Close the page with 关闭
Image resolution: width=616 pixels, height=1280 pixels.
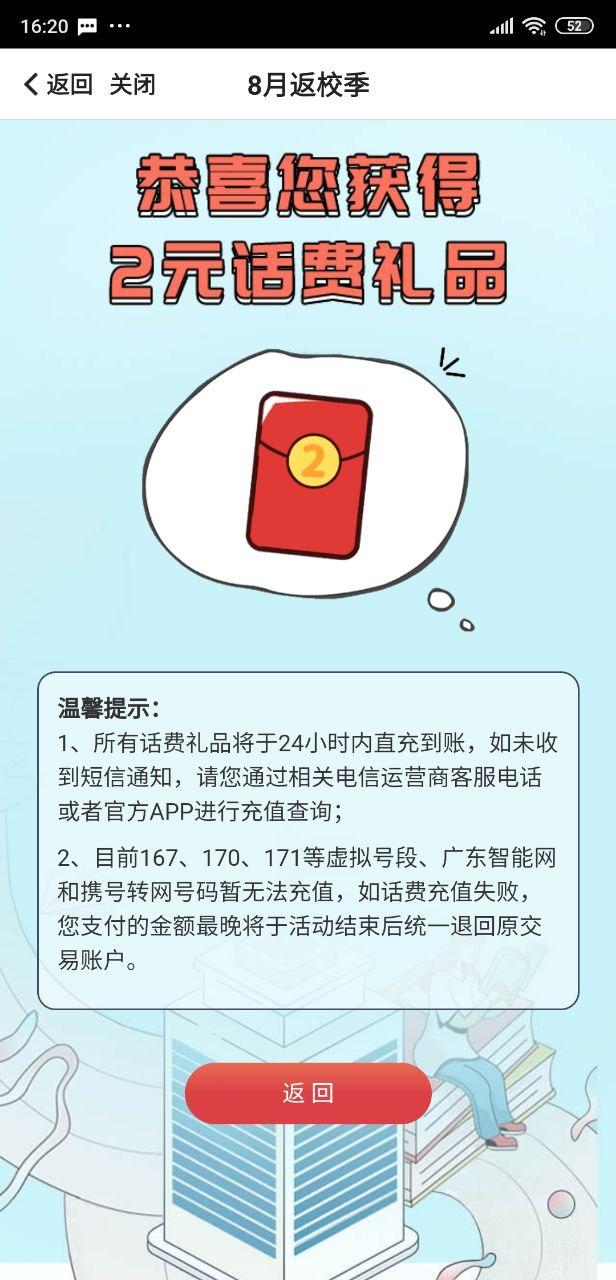(x=132, y=85)
